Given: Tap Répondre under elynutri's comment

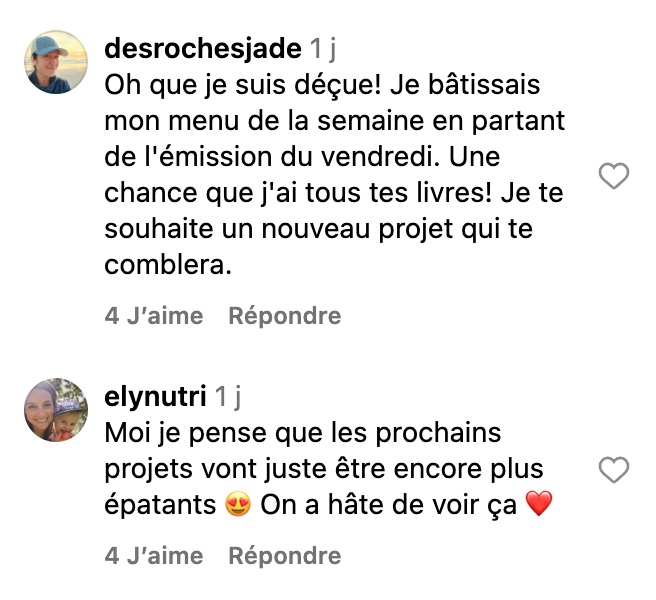Looking at the screenshot, I should (284, 556).
